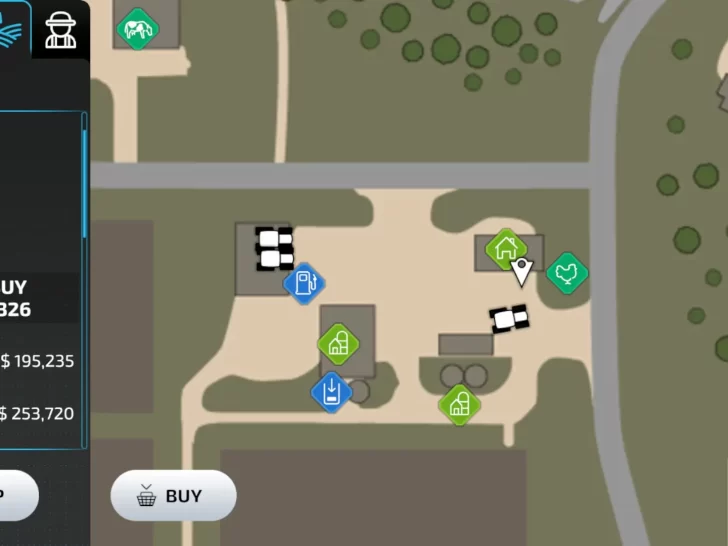
Task: Select the blue unloading point marker
Action: click(x=331, y=391)
